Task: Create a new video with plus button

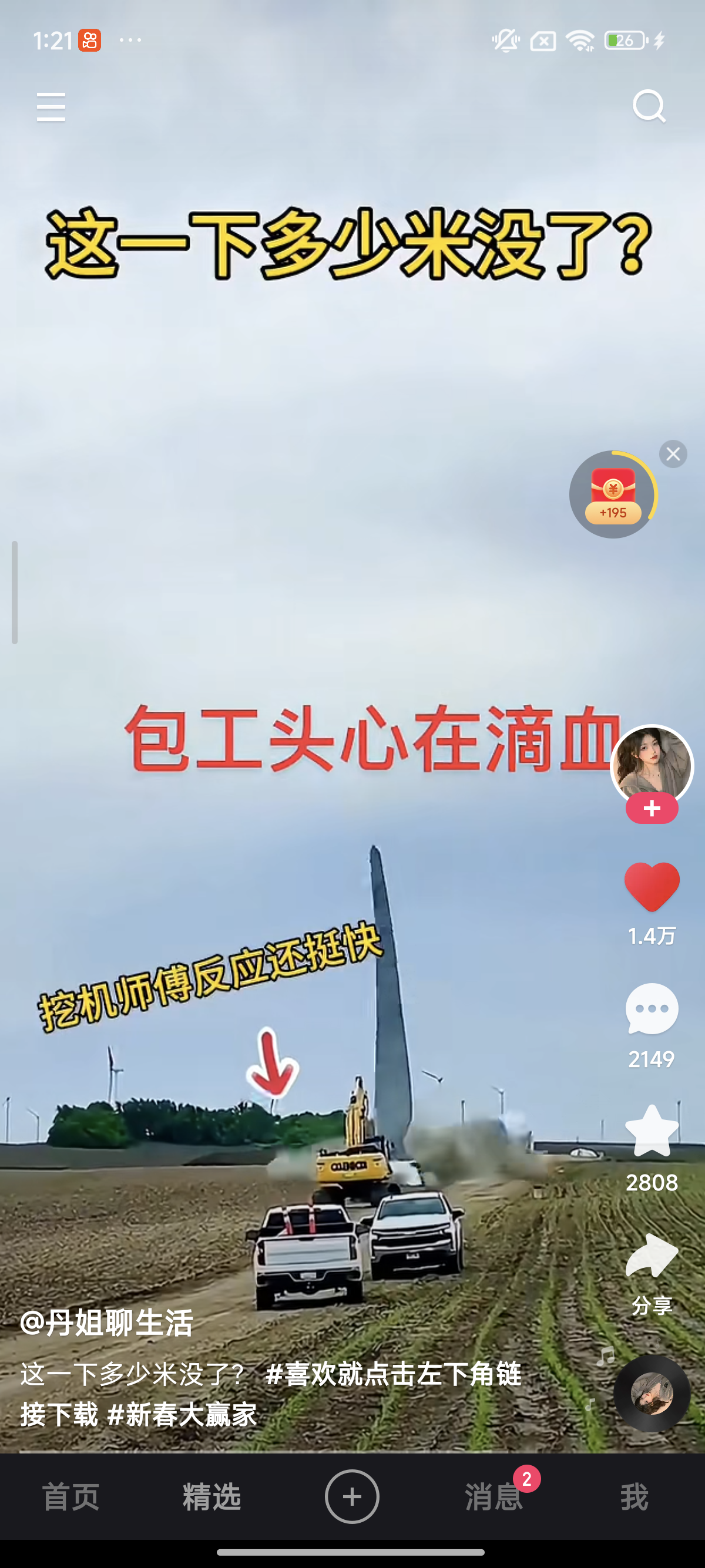Action: 352,1497
